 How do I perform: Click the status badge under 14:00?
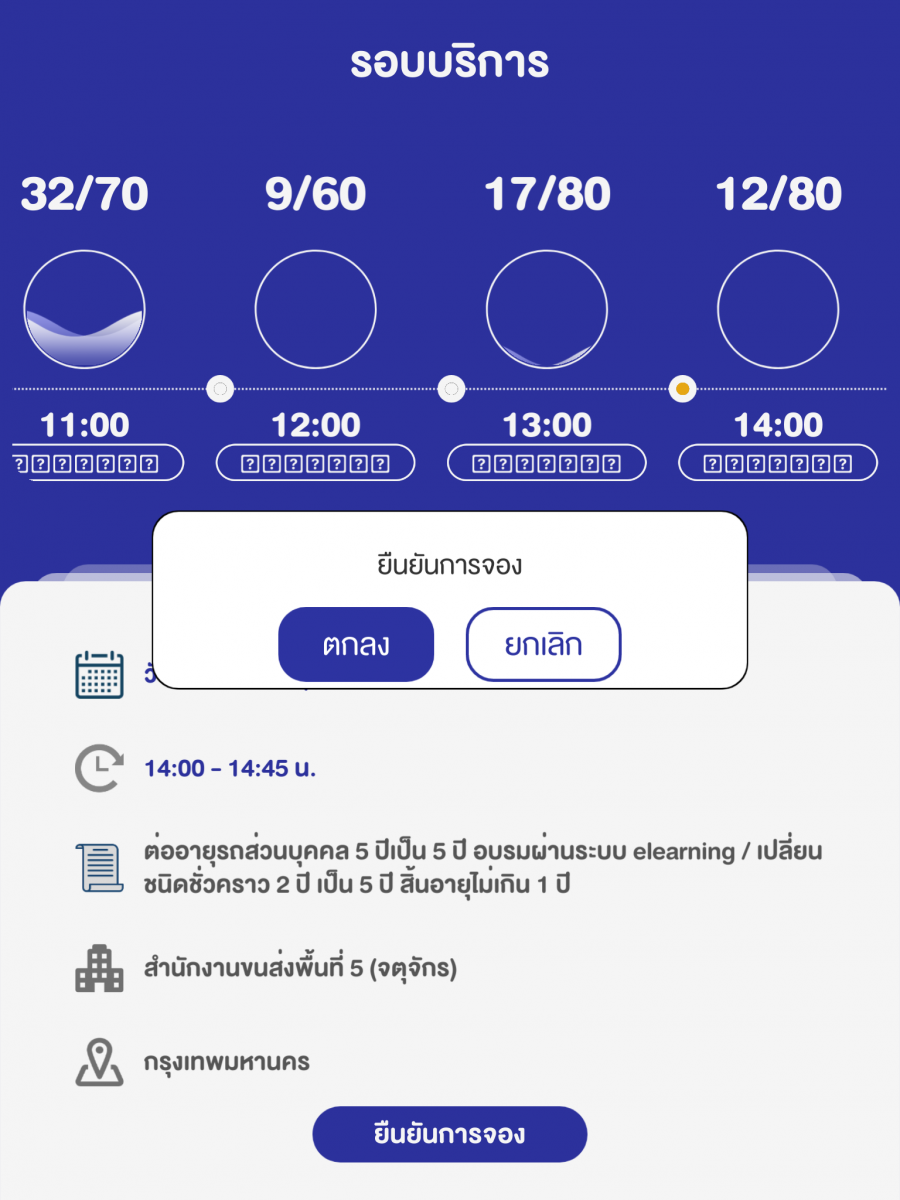point(777,463)
